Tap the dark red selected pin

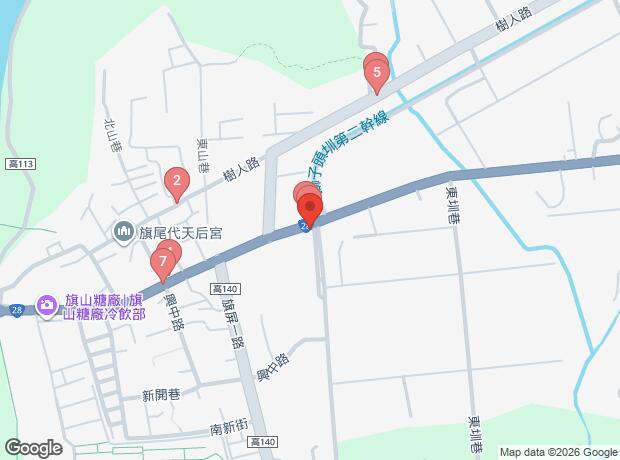click(310, 208)
